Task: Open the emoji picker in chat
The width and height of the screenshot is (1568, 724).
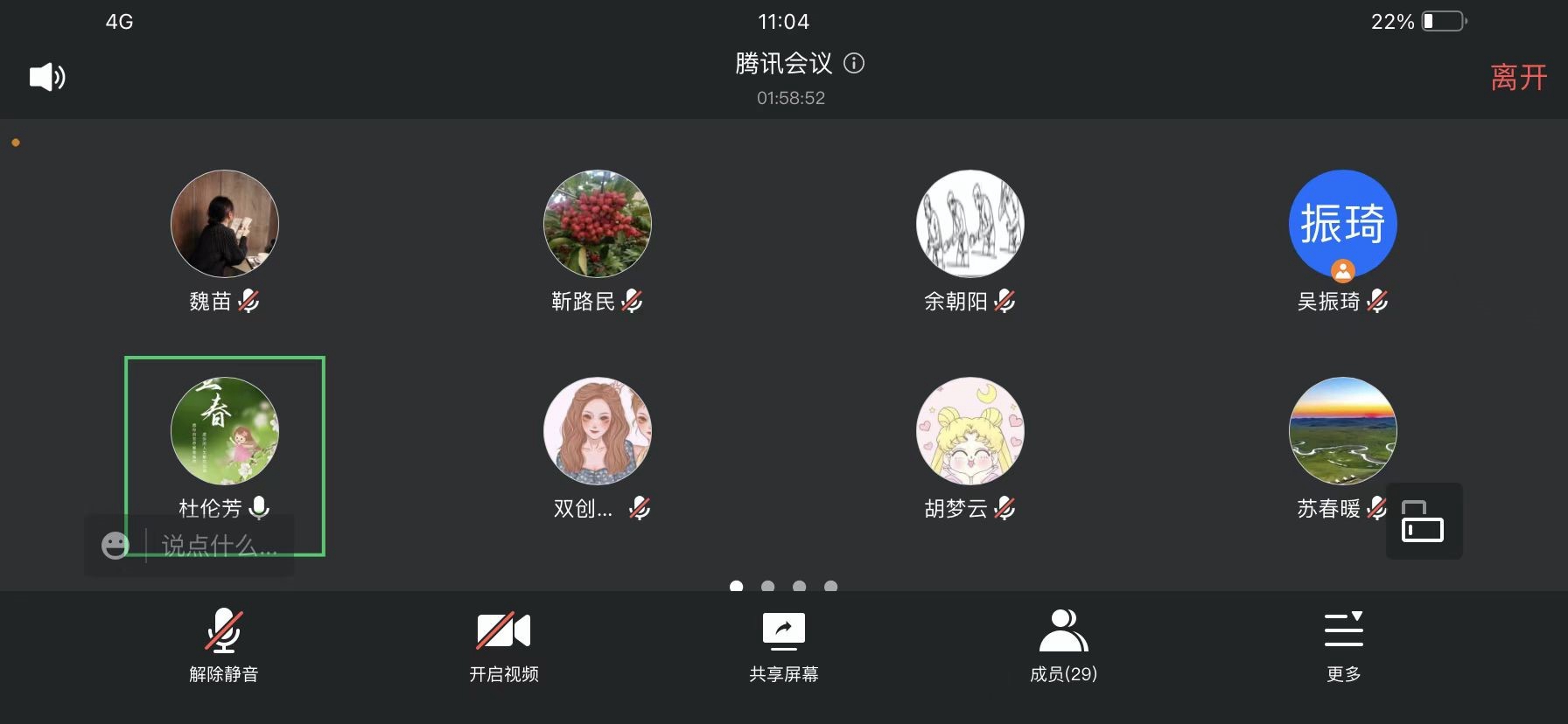Action: (115, 546)
